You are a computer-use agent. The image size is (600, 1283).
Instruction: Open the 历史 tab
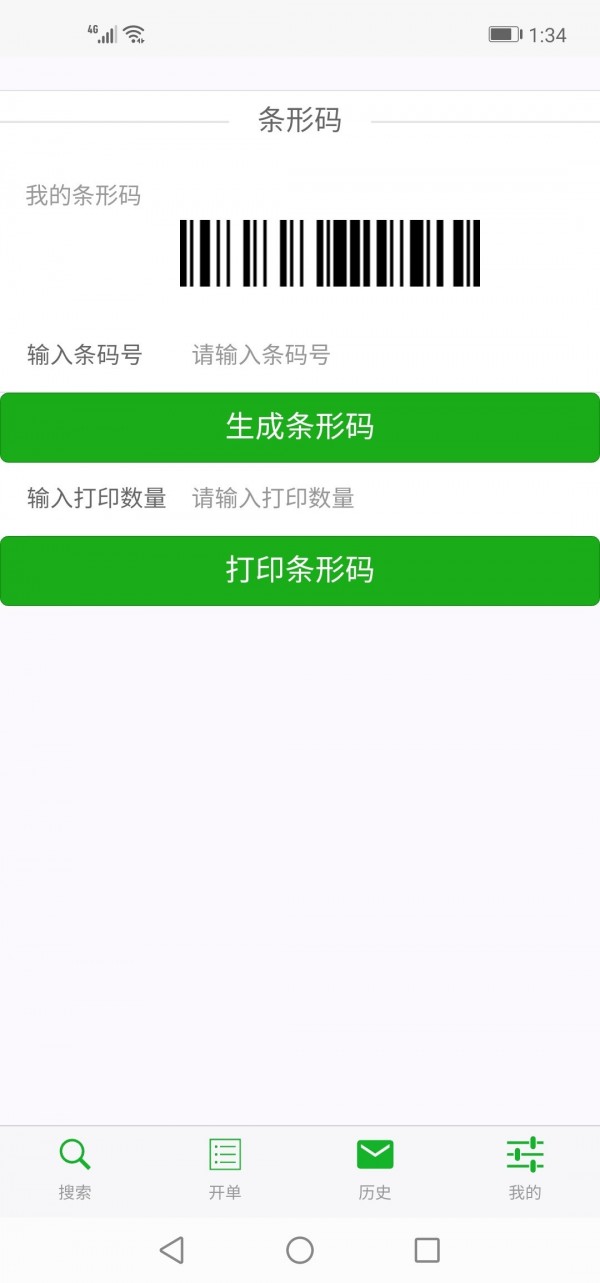[x=375, y=1168]
